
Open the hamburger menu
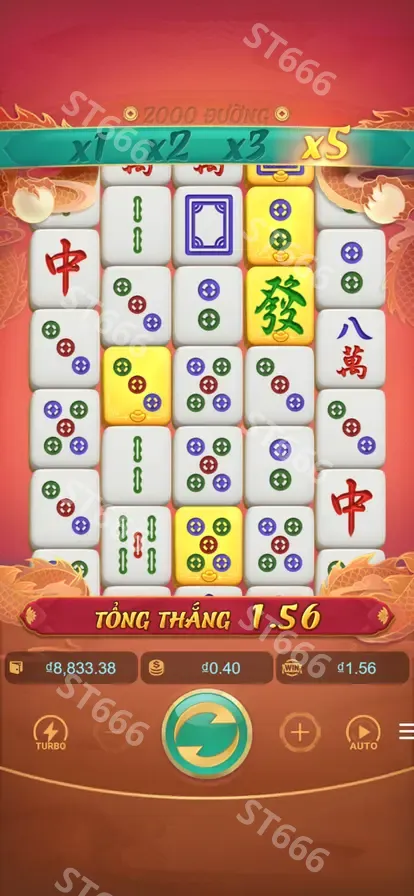[407, 731]
